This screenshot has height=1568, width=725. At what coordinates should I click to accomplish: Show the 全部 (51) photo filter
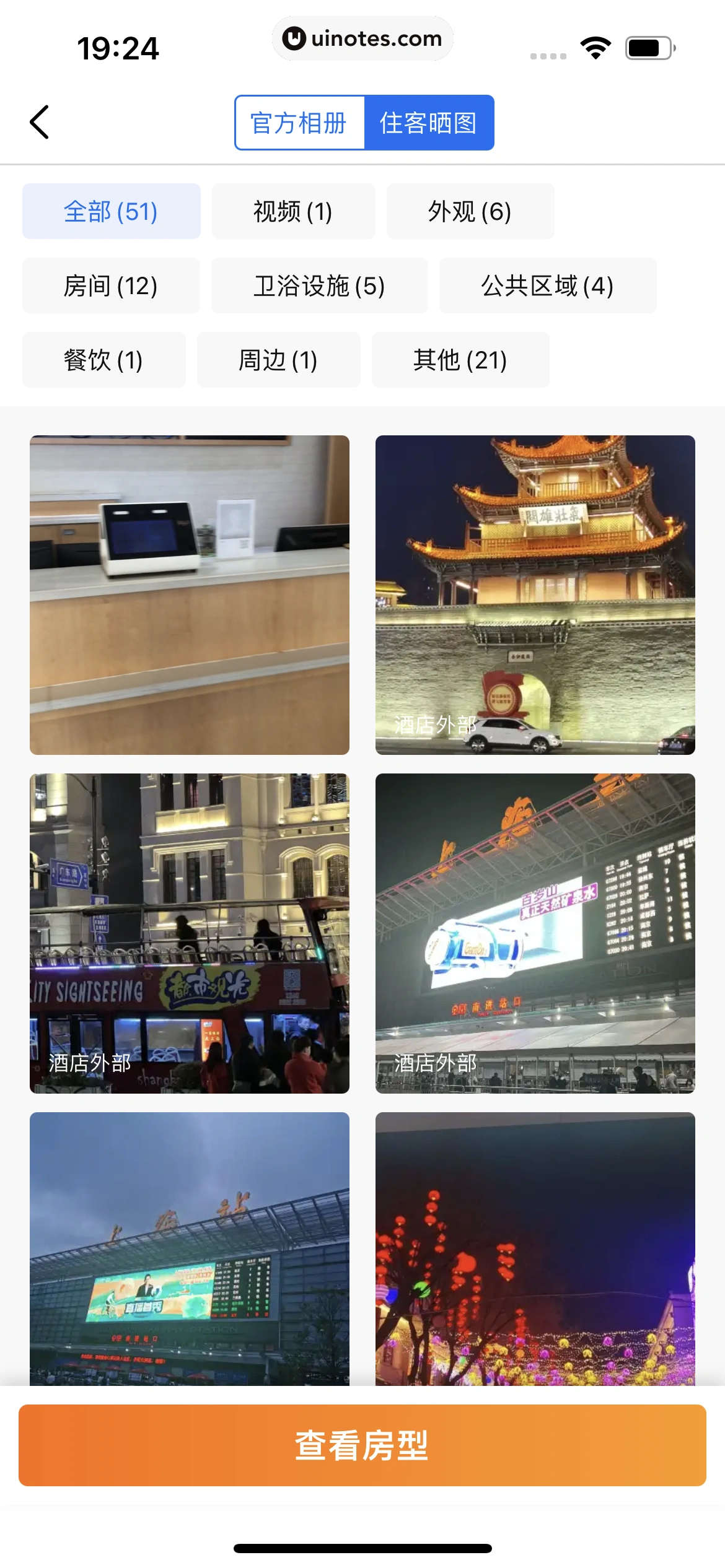111,211
